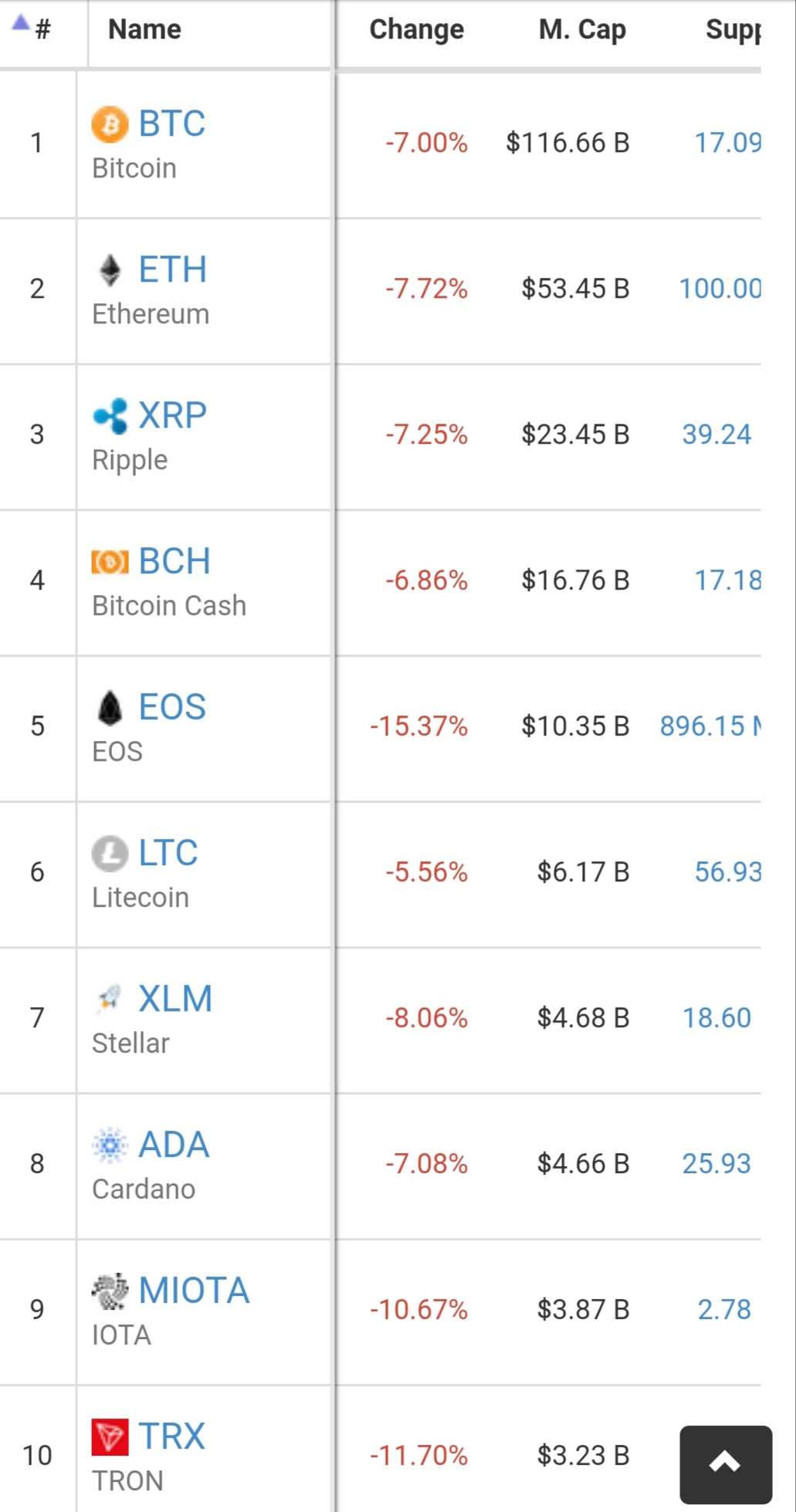This screenshot has height=1512, width=796.
Task: Open the BCH Bitcoin Cash link
Action: click(174, 562)
